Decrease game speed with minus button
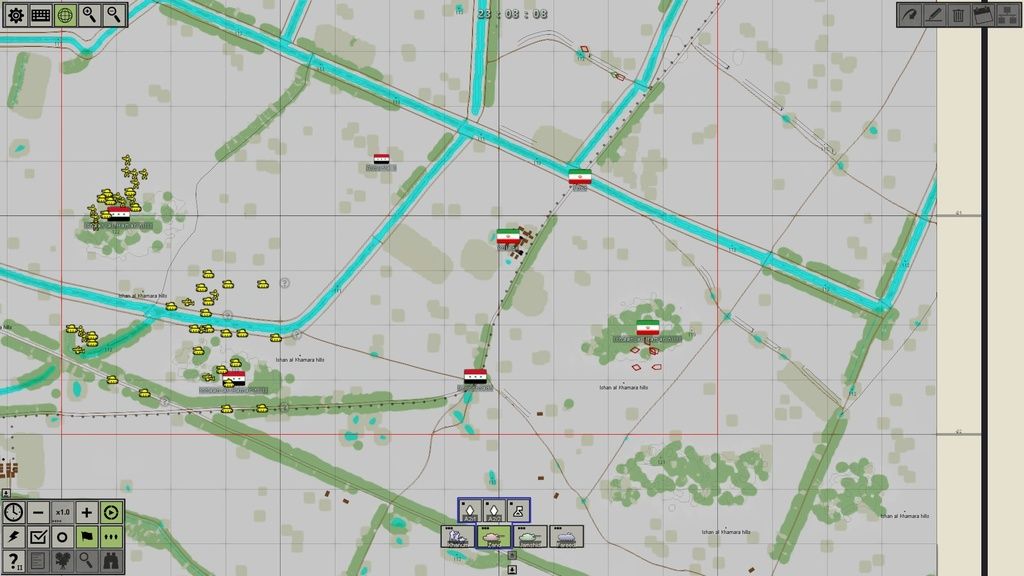1024x576 pixels. pyautogui.click(x=38, y=512)
